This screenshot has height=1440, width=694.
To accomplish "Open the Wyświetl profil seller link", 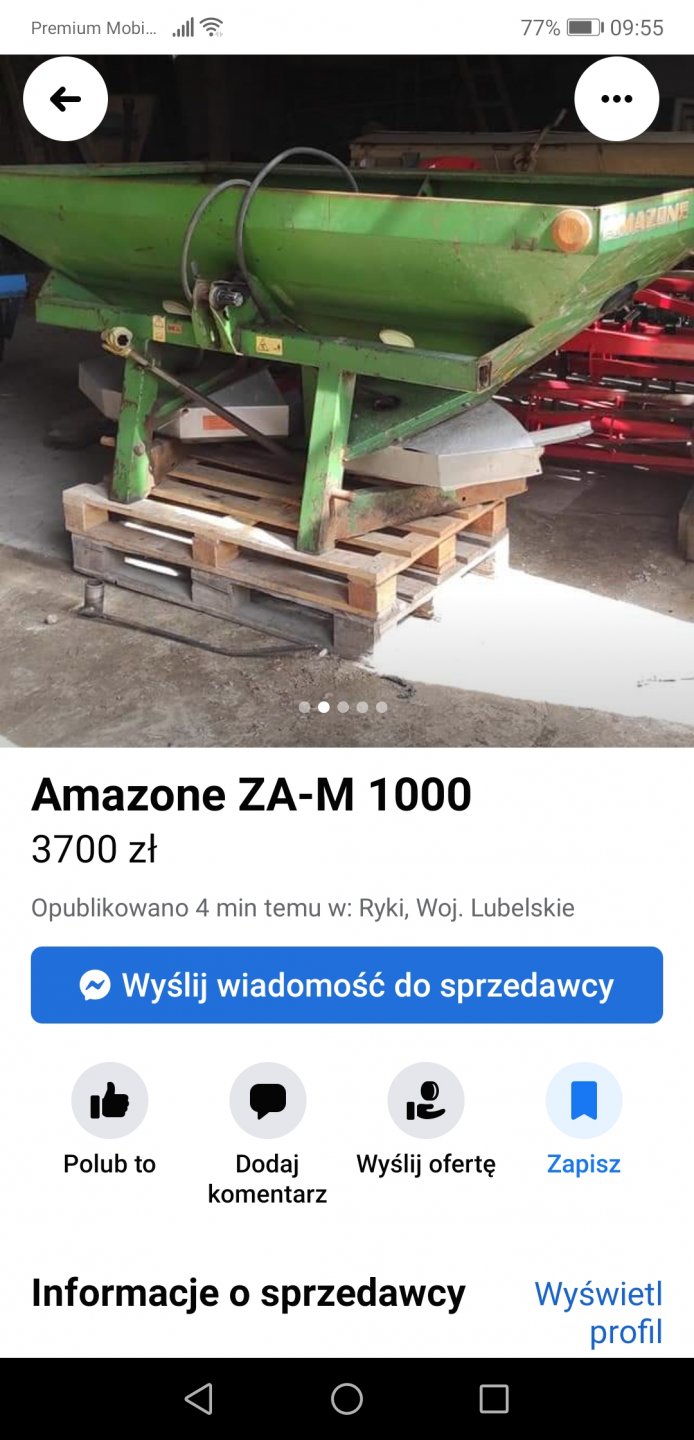I will [600, 1312].
